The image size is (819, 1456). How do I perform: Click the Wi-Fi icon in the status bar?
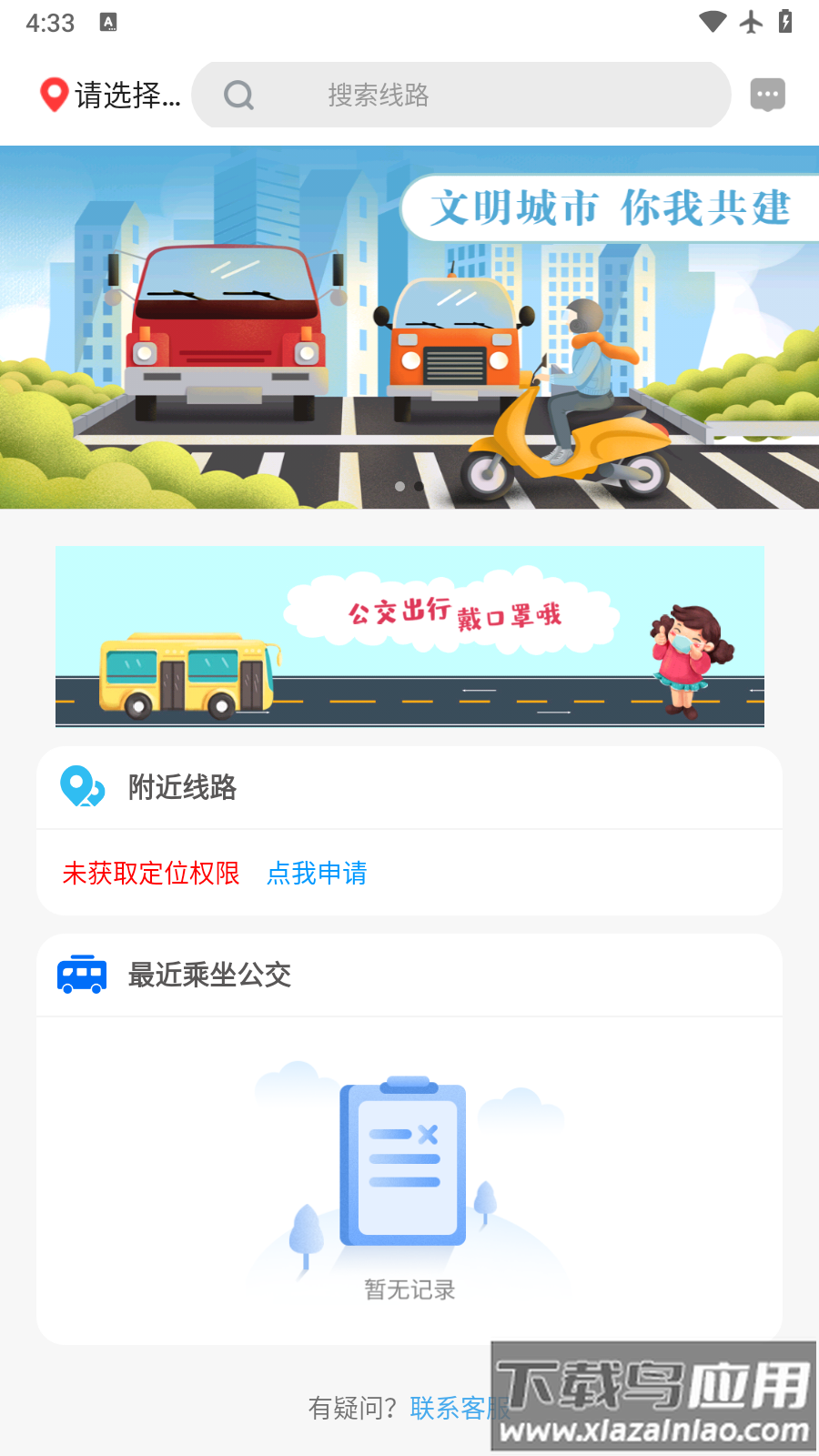[713, 22]
